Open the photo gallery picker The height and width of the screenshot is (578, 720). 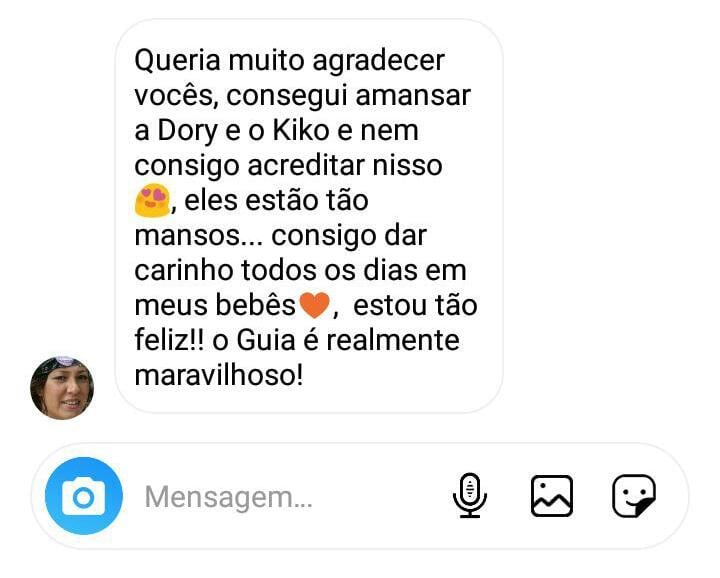point(552,496)
